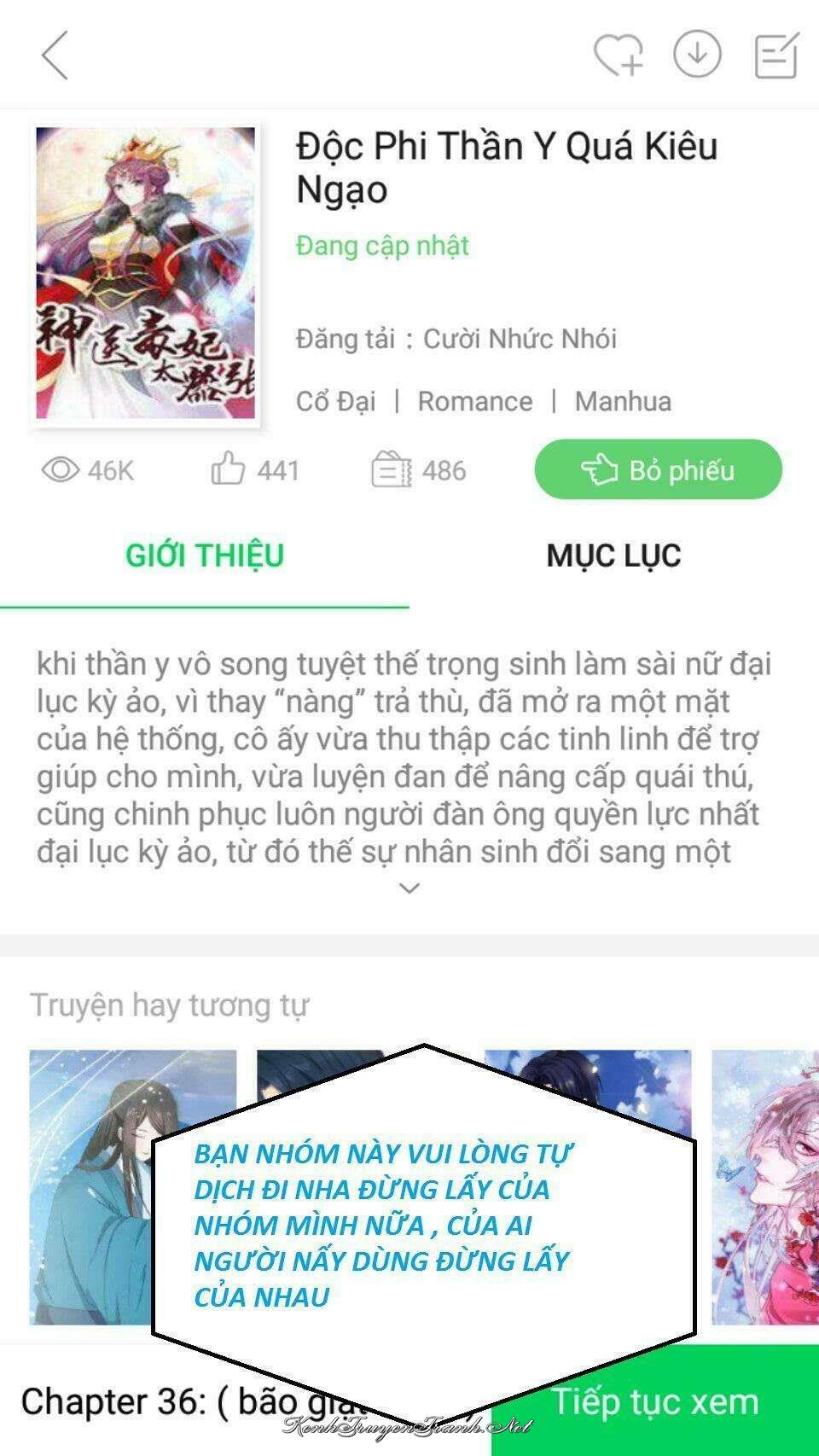Add this comic to favorites via the heart icon
819x1456 pixels.
coord(618,56)
